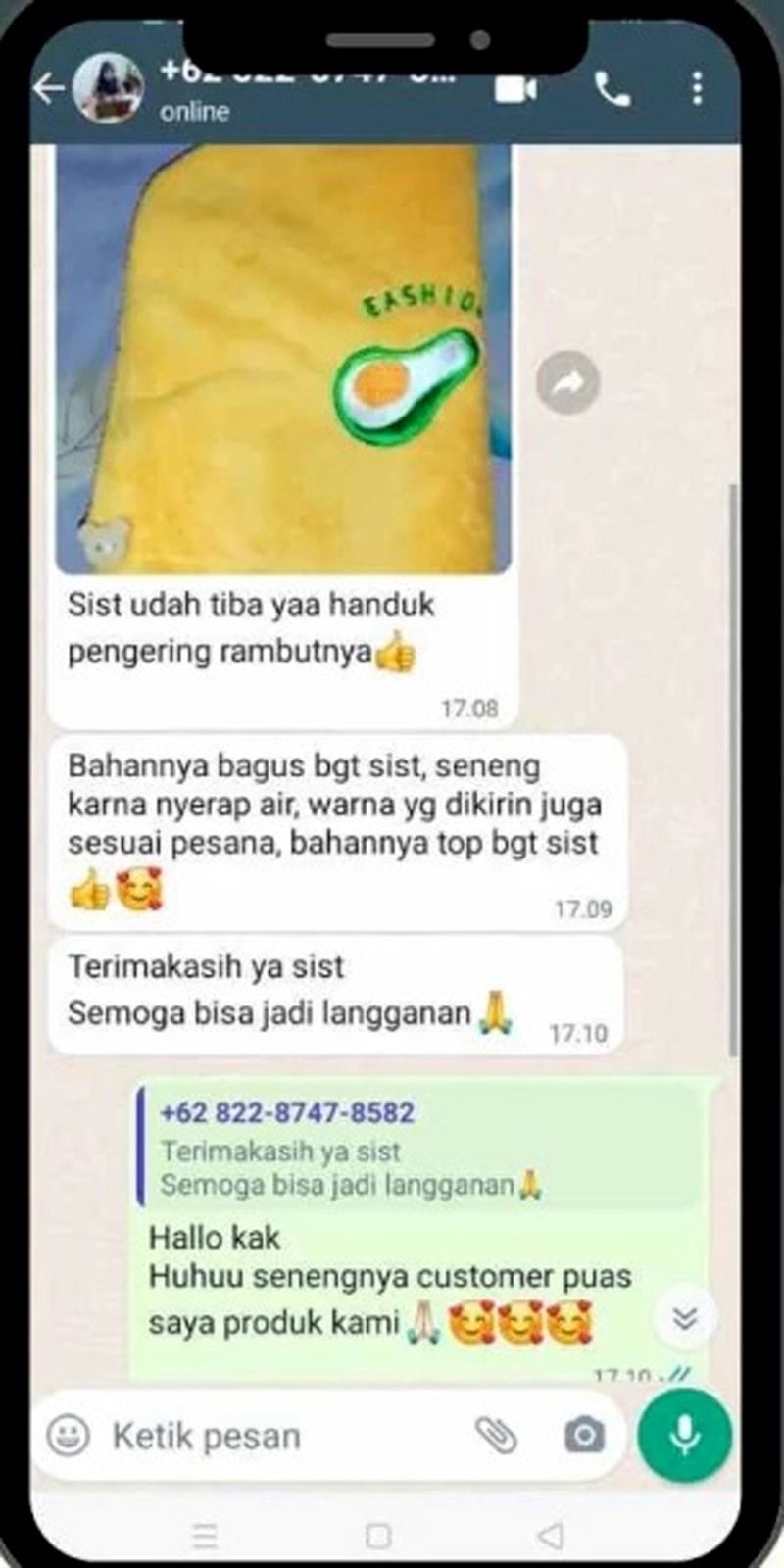Open recent apps from navigation bar
Image resolution: width=784 pixels, height=1568 pixels.
tap(205, 1536)
